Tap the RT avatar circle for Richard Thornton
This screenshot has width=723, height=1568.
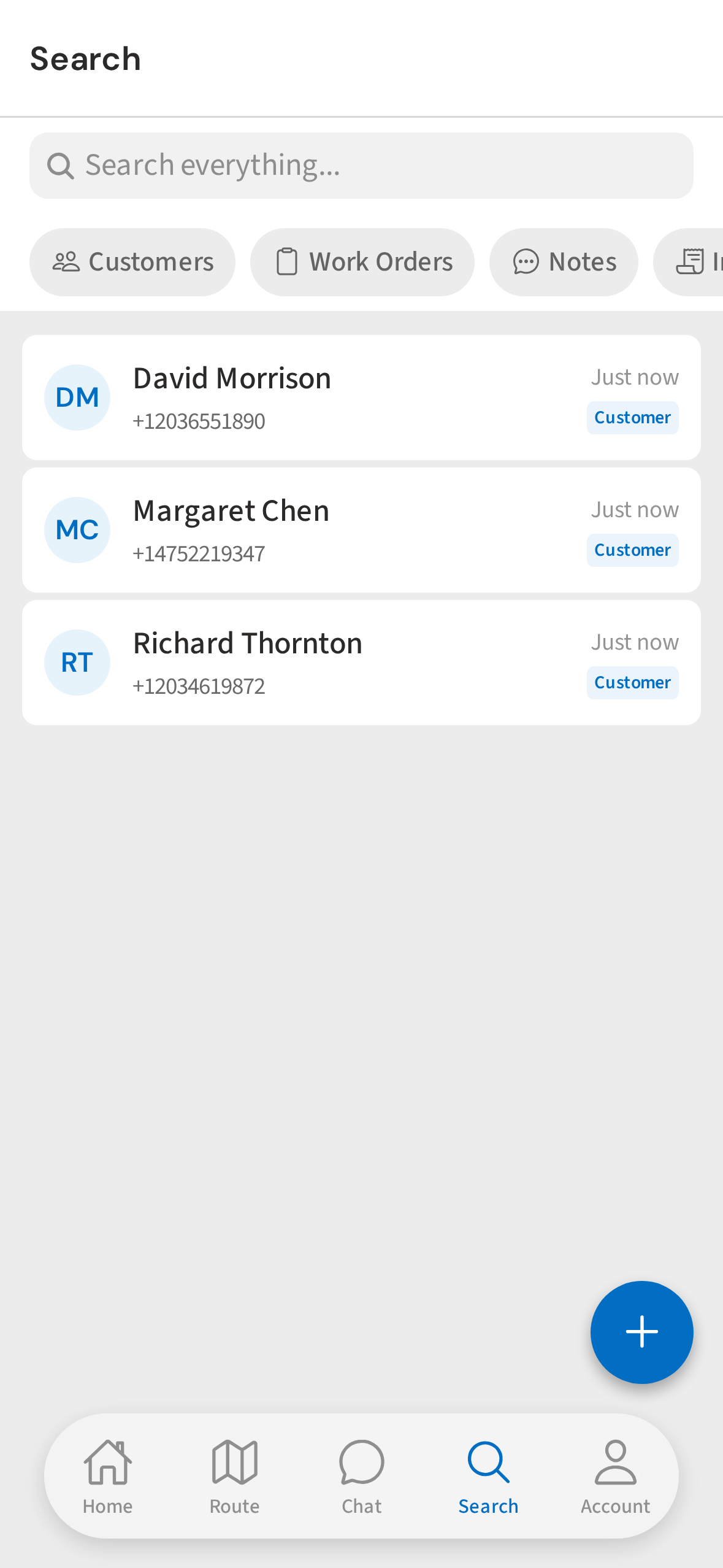pyautogui.click(x=77, y=661)
